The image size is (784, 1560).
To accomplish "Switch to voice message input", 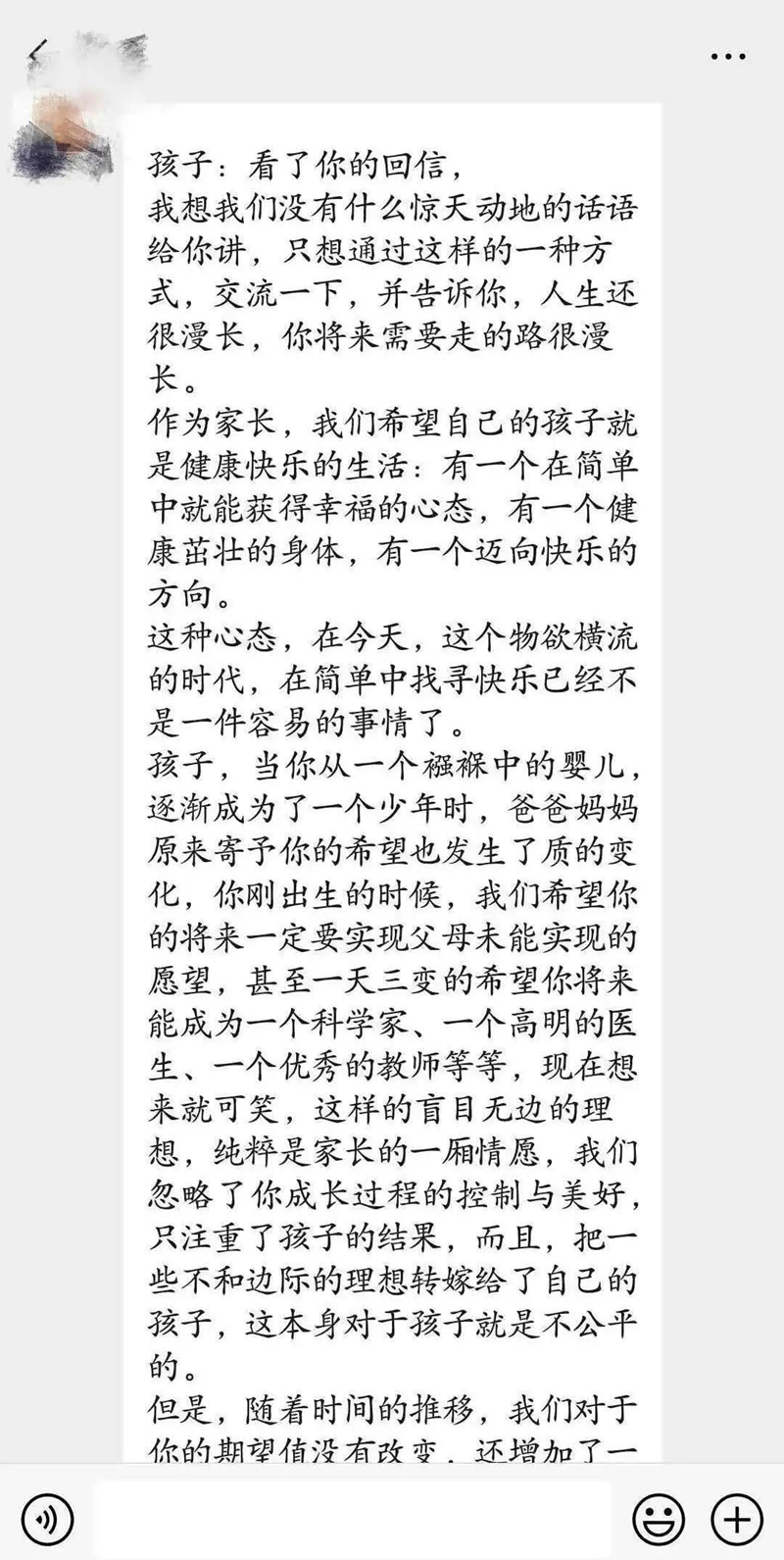I will (x=47, y=1520).
